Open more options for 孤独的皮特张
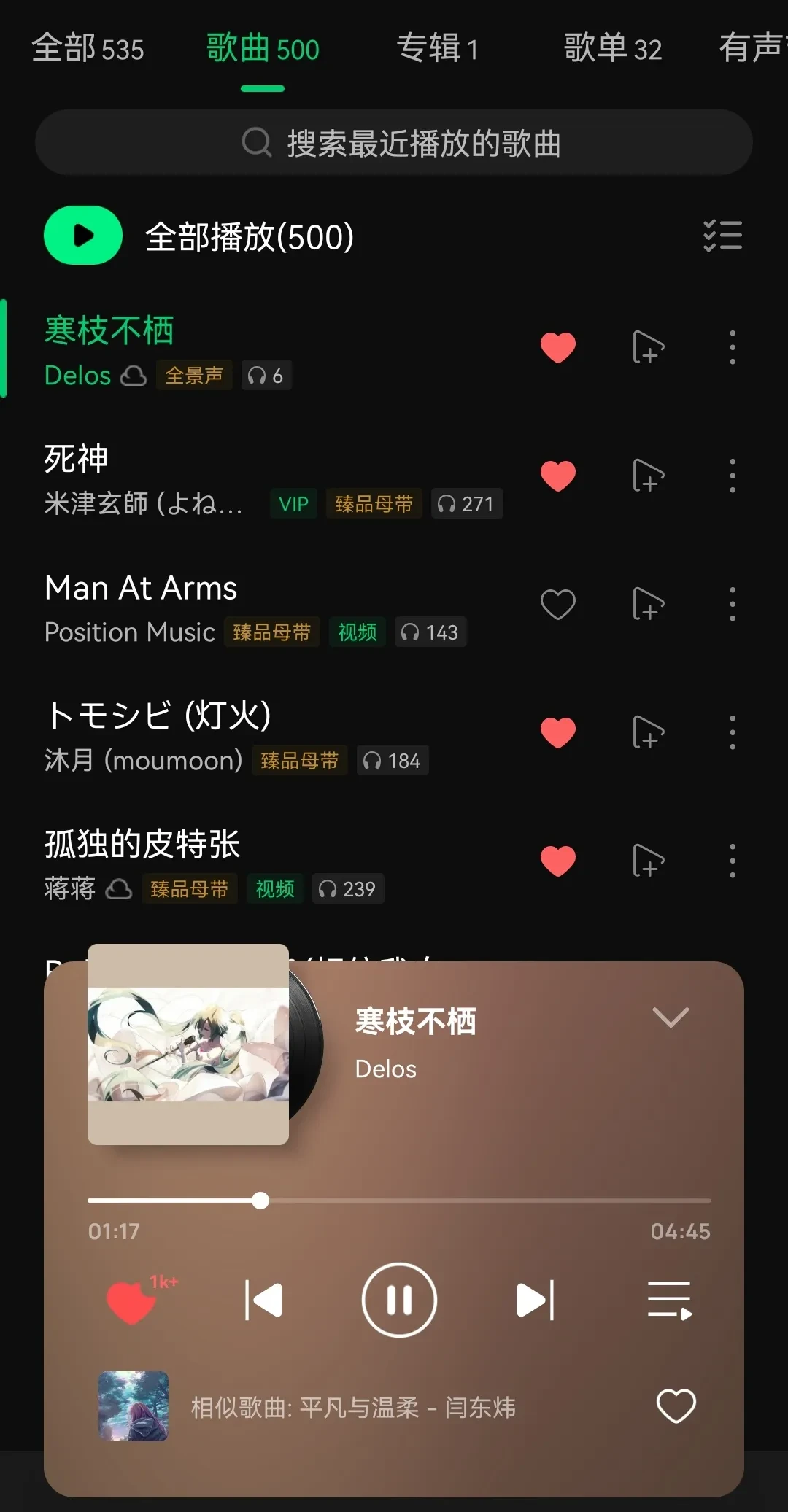Screen dimensions: 788x1512 click(x=732, y=861)
